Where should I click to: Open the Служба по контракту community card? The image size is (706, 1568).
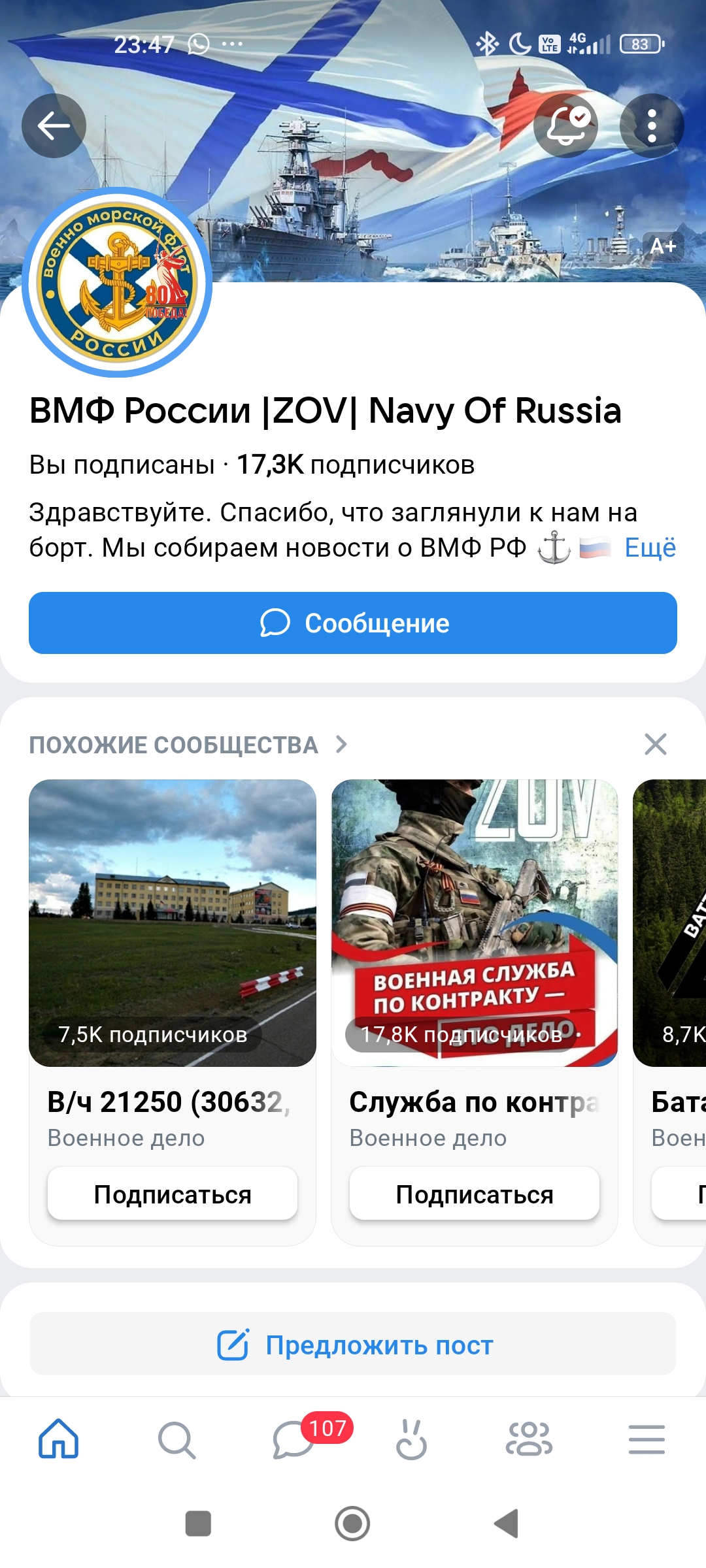(475, 923)
